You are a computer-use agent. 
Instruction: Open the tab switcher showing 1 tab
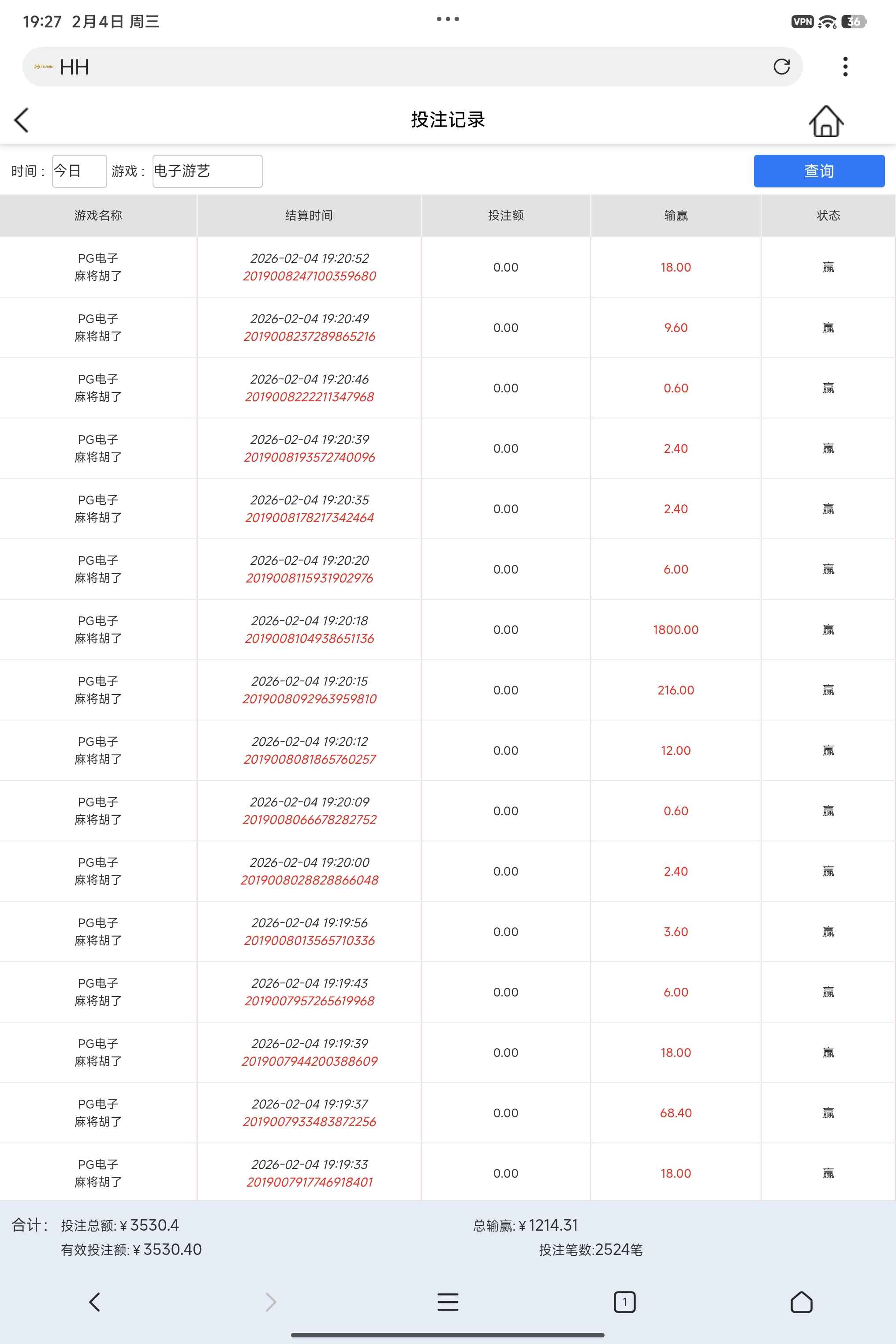(x=624, y=1302)
